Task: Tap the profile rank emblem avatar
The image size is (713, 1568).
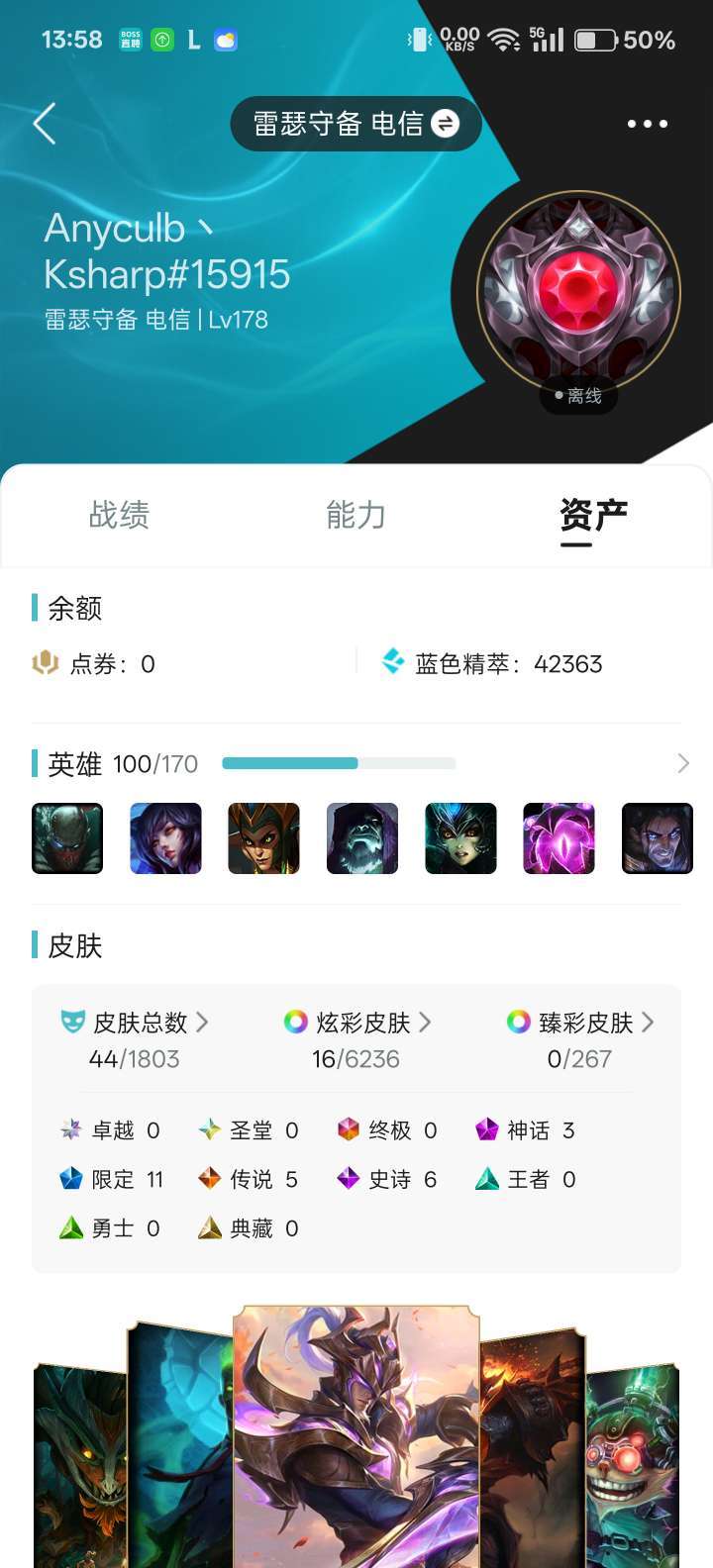Action: click(579, 293)
